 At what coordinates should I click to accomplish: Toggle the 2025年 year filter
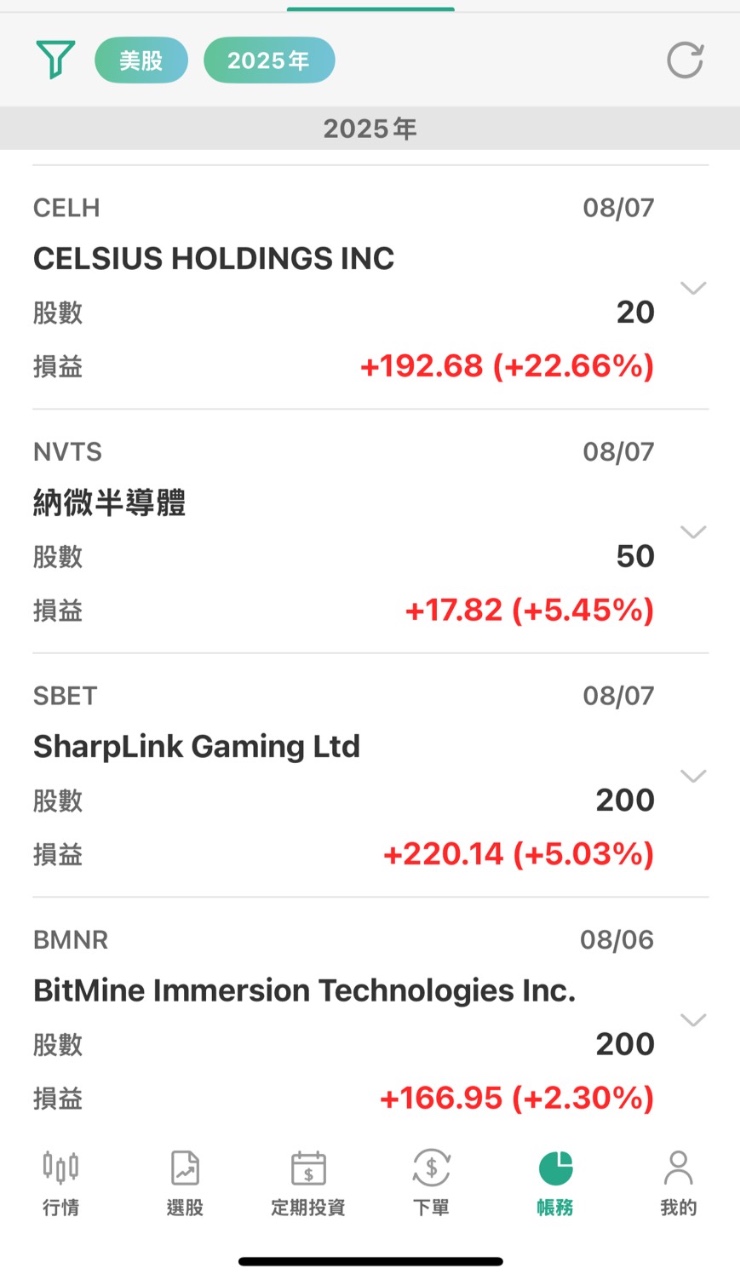point(269,59)
